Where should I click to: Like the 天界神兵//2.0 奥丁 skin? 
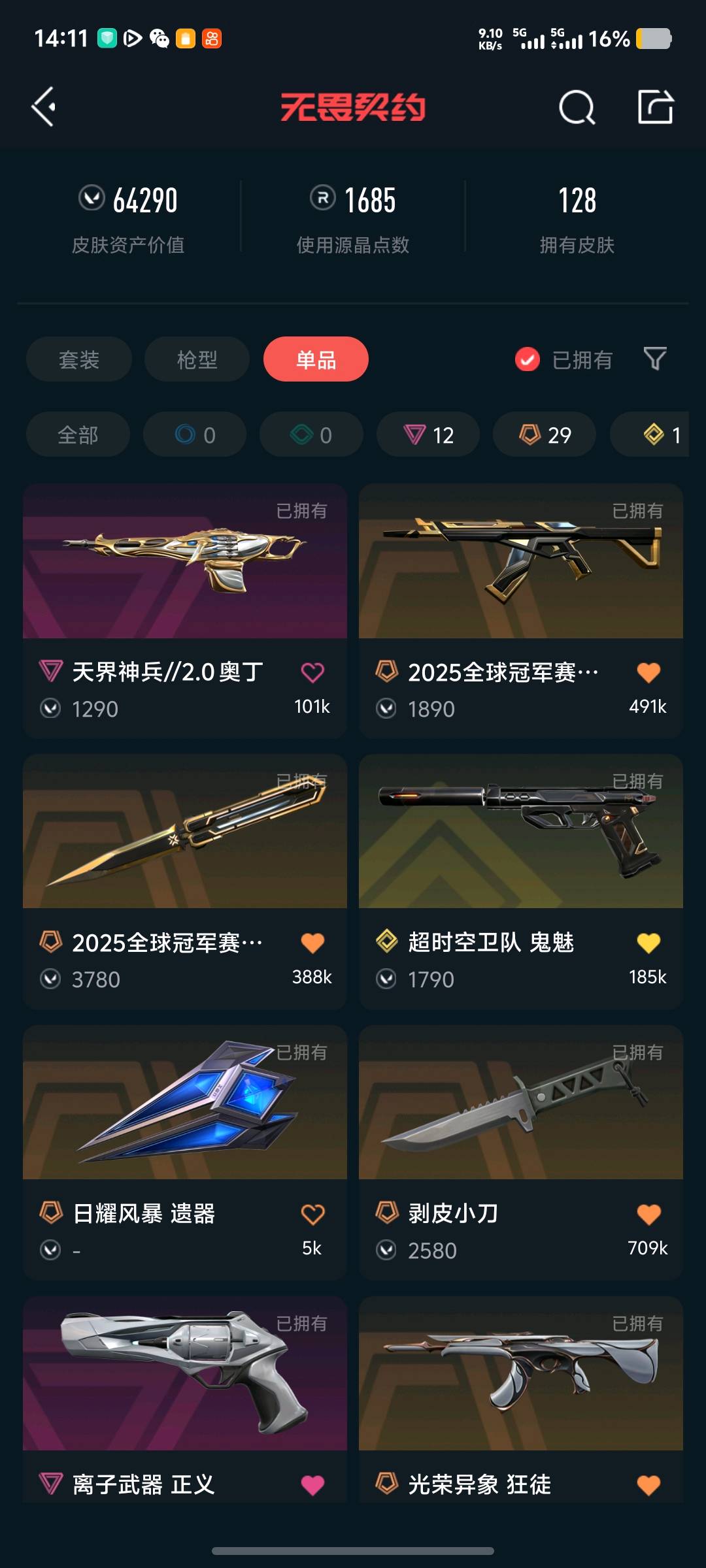(312, 672)
